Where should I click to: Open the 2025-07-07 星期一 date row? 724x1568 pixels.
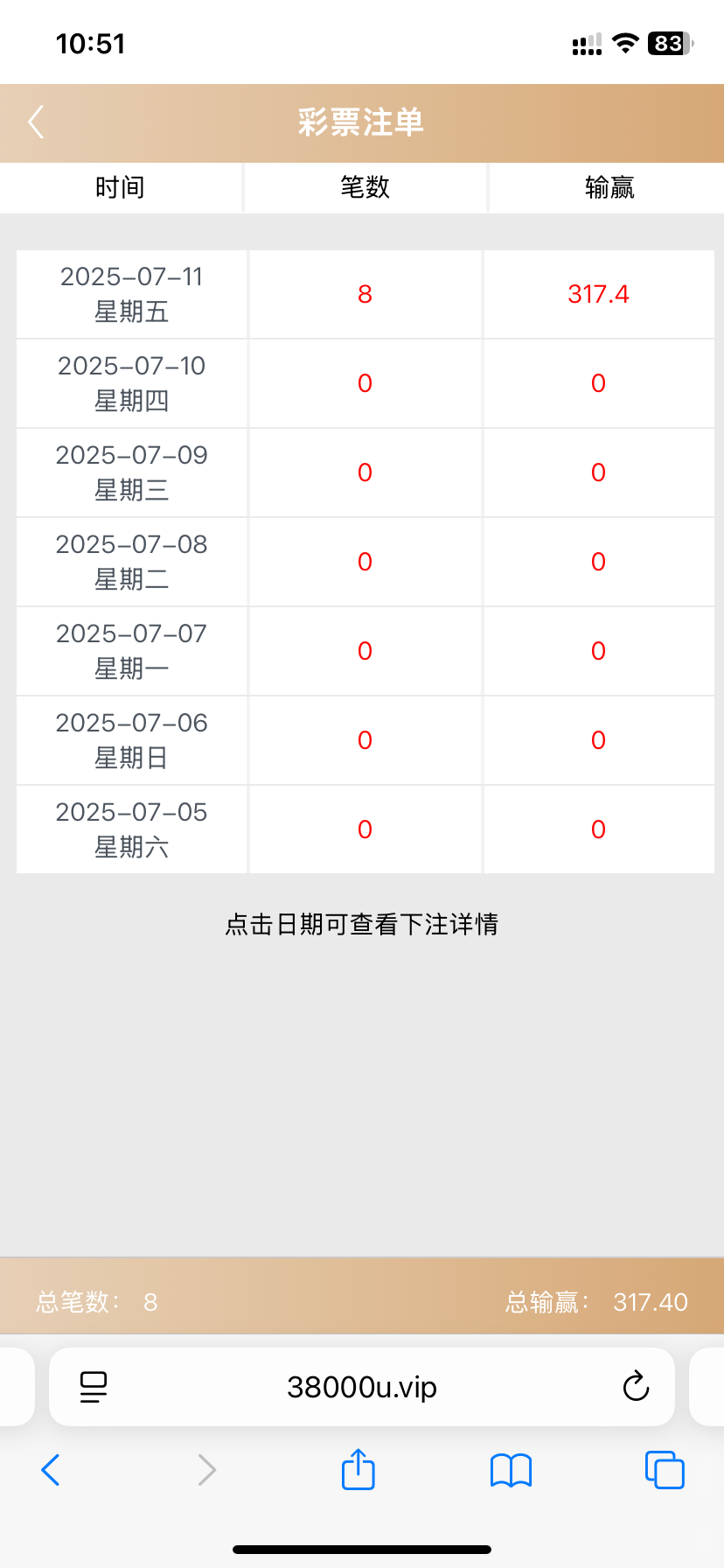click(131, 651)
